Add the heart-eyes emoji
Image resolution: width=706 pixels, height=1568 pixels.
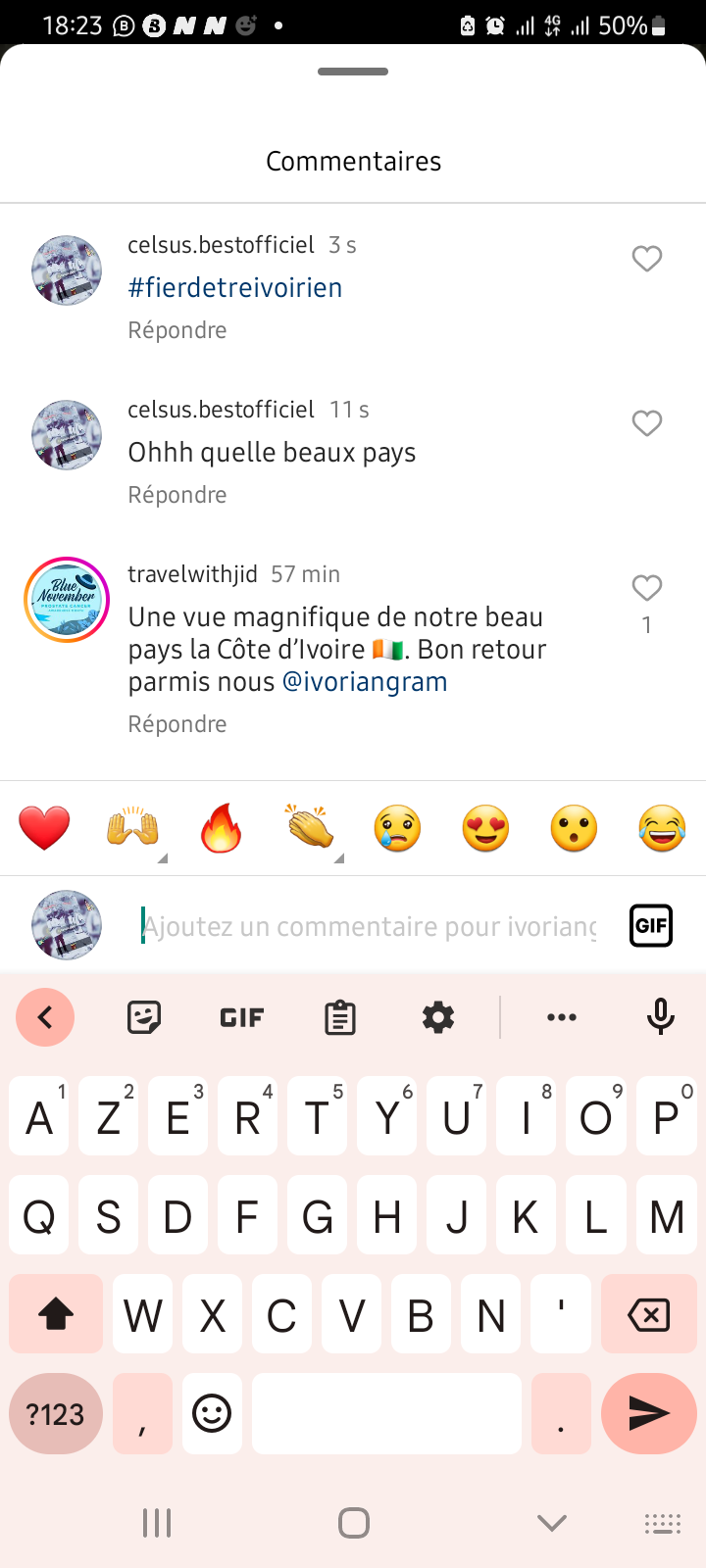[x=485, y=828]
